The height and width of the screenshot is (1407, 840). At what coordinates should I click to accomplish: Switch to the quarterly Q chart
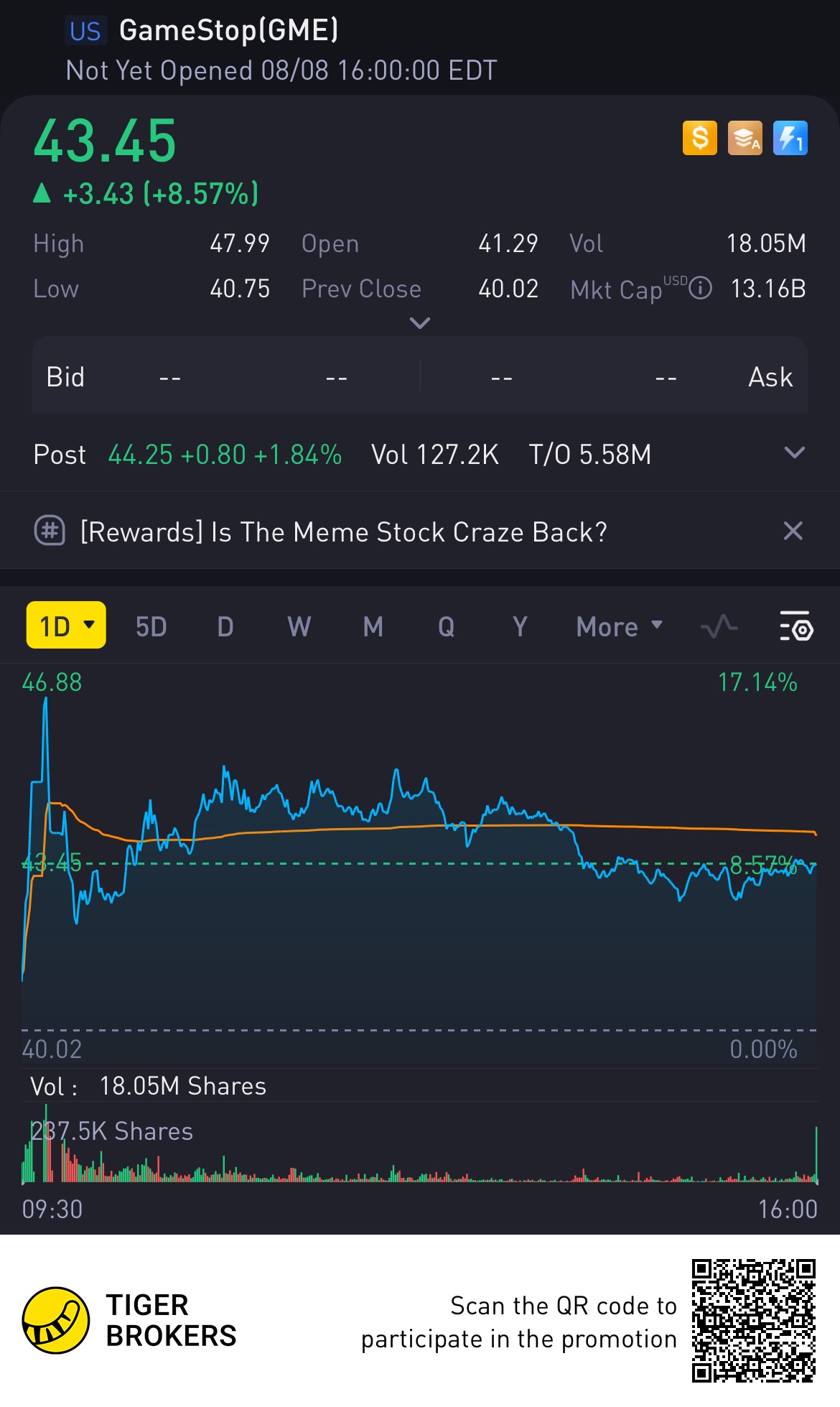tap(446, 627)
